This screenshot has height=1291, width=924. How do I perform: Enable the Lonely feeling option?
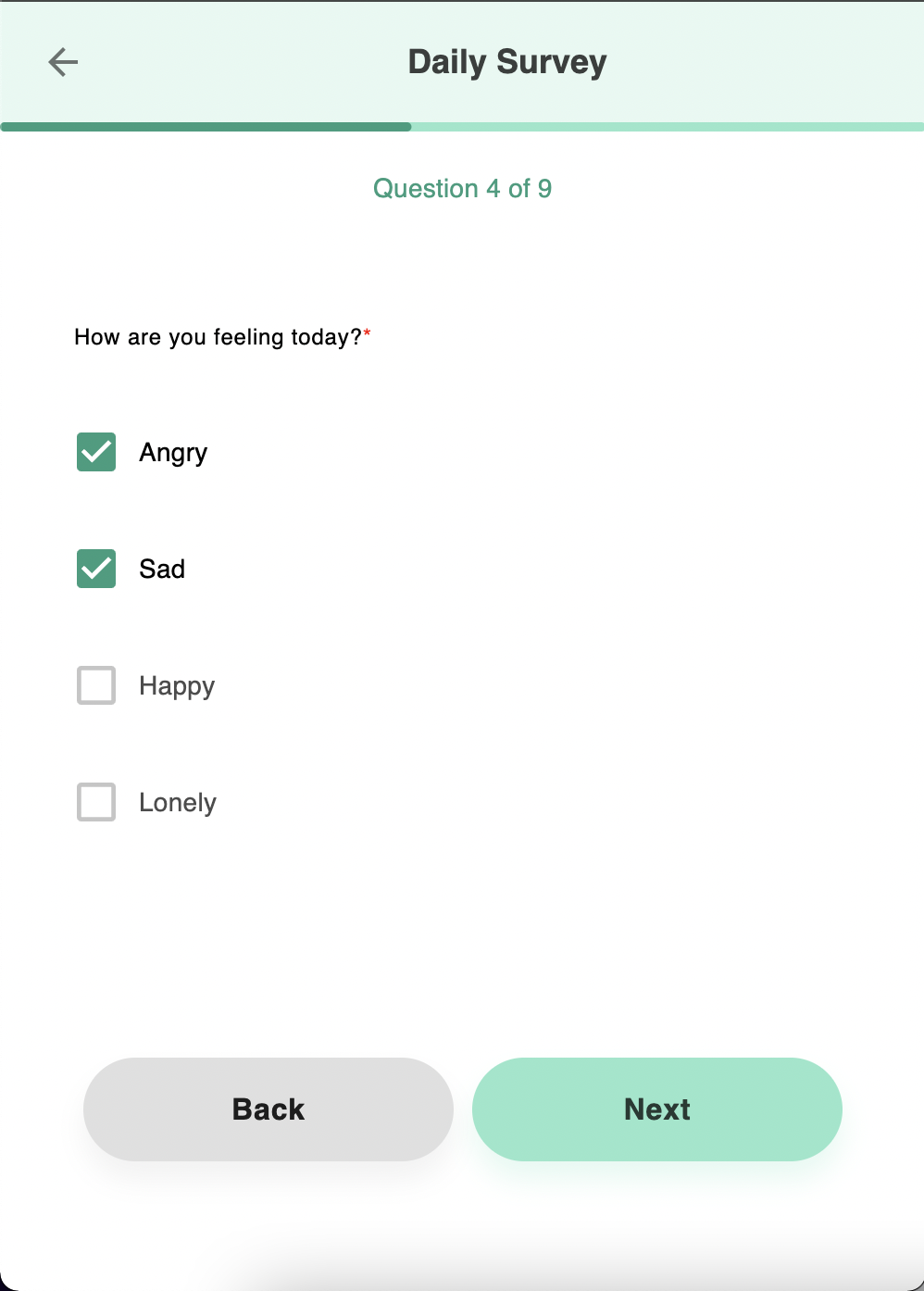(x=95, y=802)
